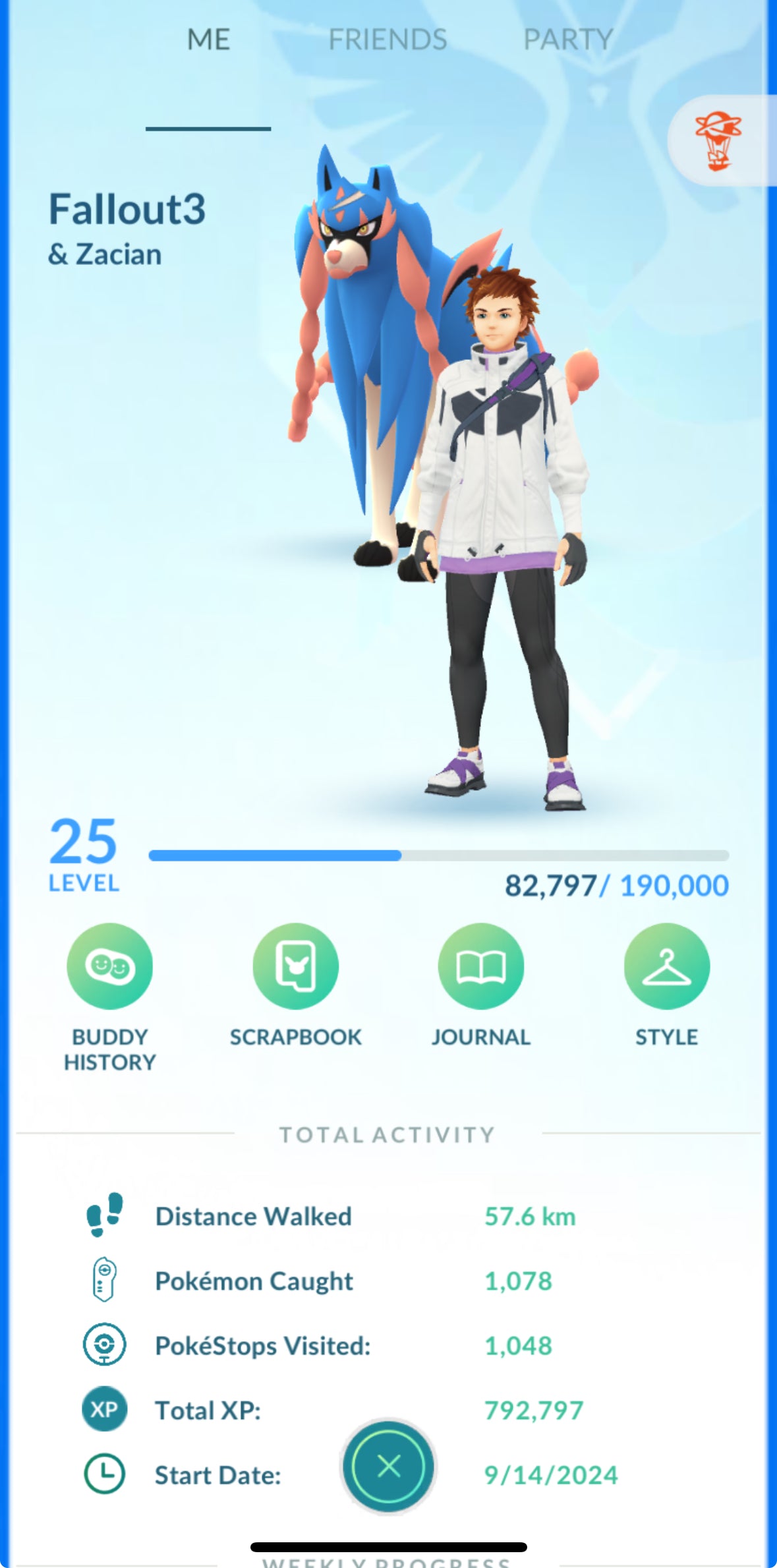
Task: Close the trainer profile screen
Action: pos(388,1466)
